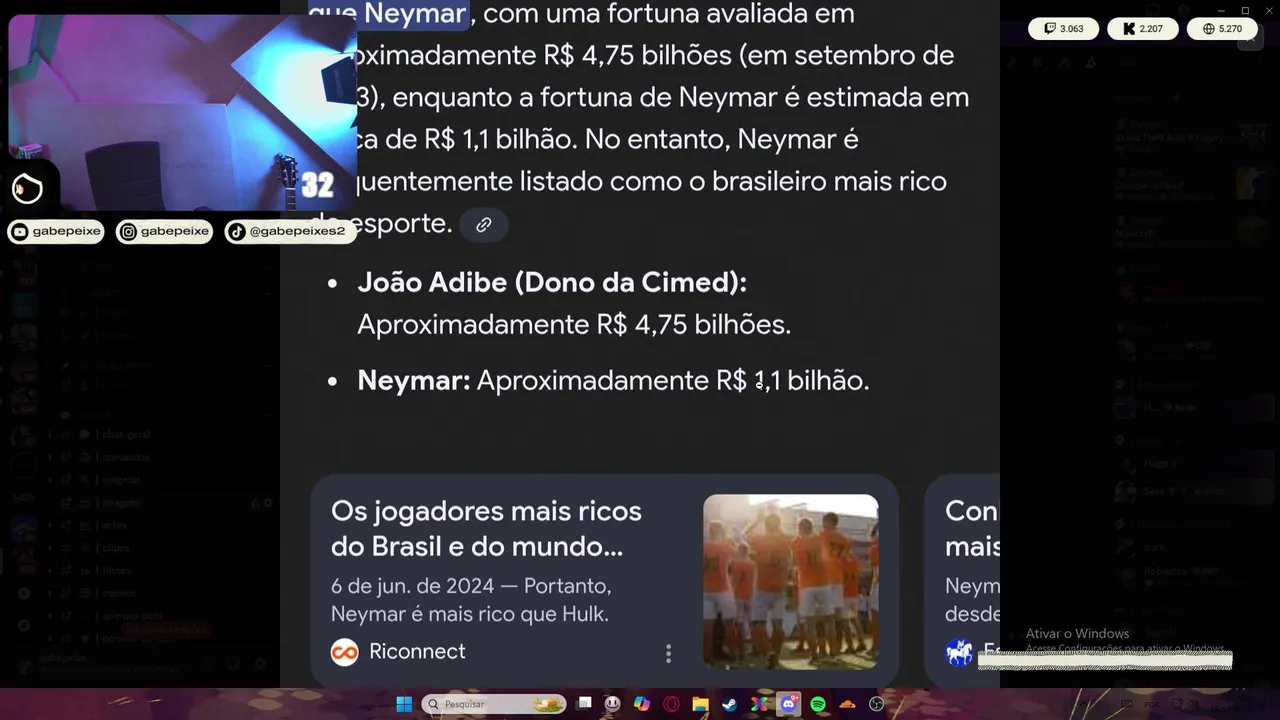Open the Windows Start menu

[x=404, y=704]
